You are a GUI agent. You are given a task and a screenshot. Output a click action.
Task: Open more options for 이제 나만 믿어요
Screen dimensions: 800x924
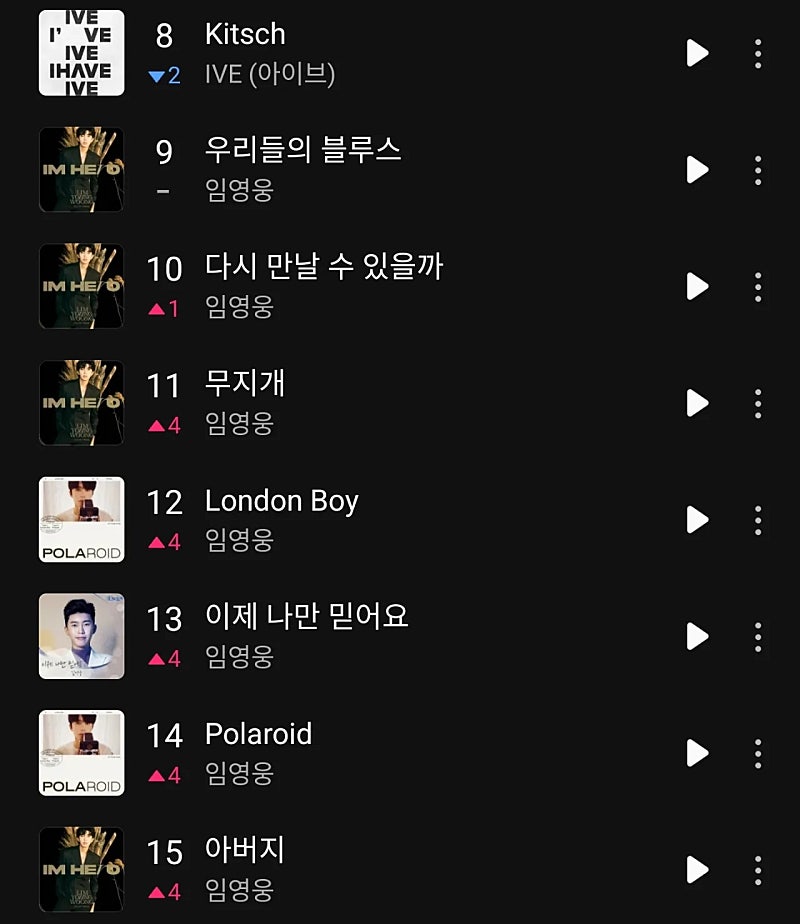click(758, 637)
